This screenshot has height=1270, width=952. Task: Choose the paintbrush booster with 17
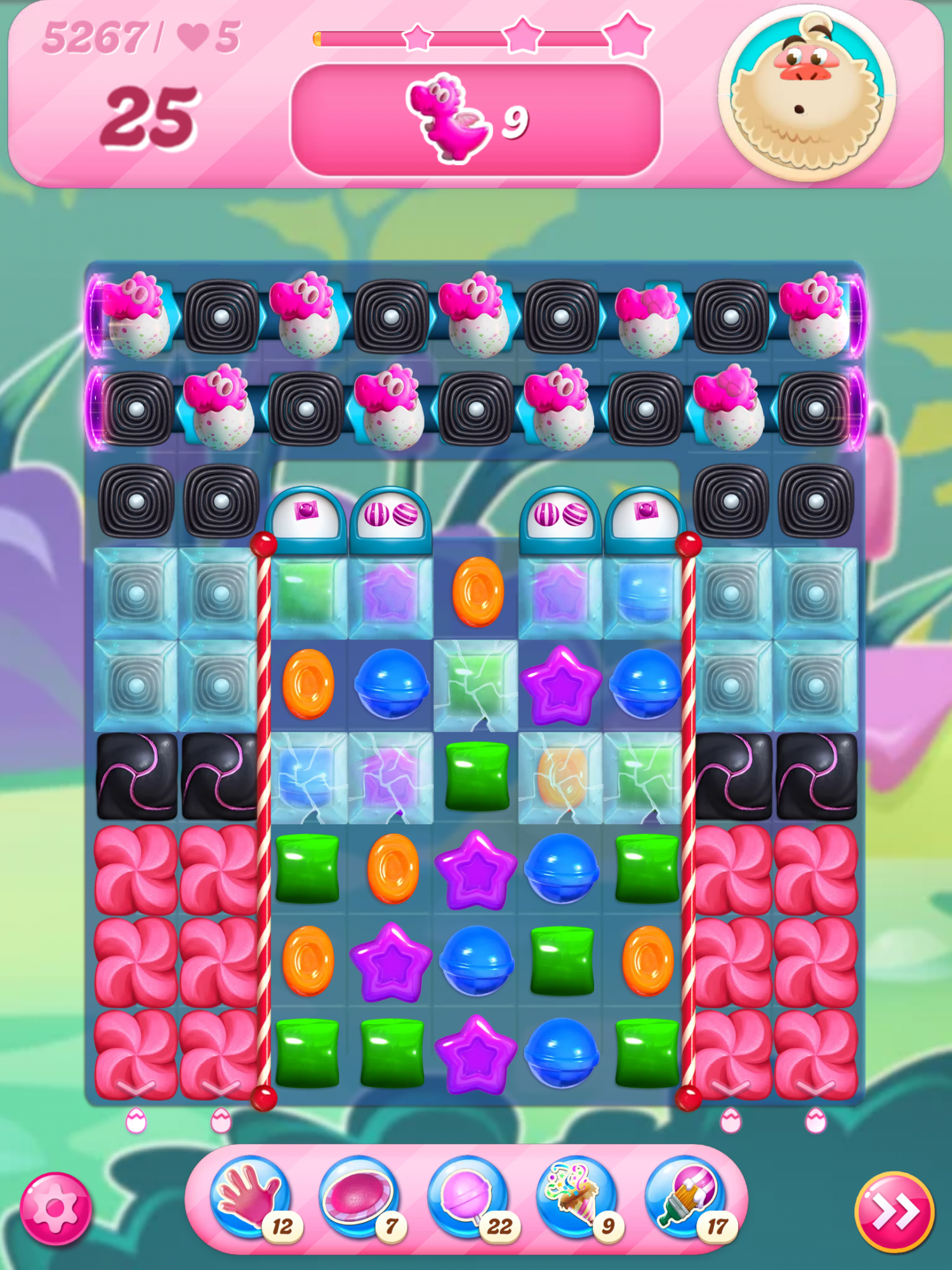(685, 1197)
